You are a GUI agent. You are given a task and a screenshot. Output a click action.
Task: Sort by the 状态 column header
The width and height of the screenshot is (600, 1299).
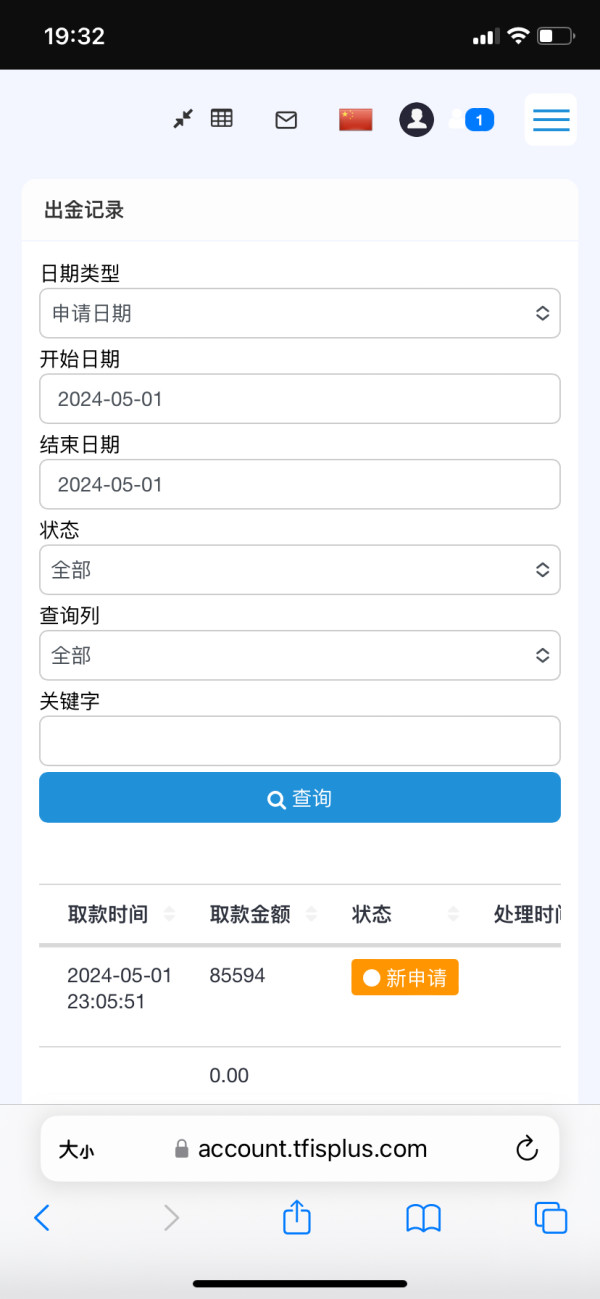tap(405, 914)
